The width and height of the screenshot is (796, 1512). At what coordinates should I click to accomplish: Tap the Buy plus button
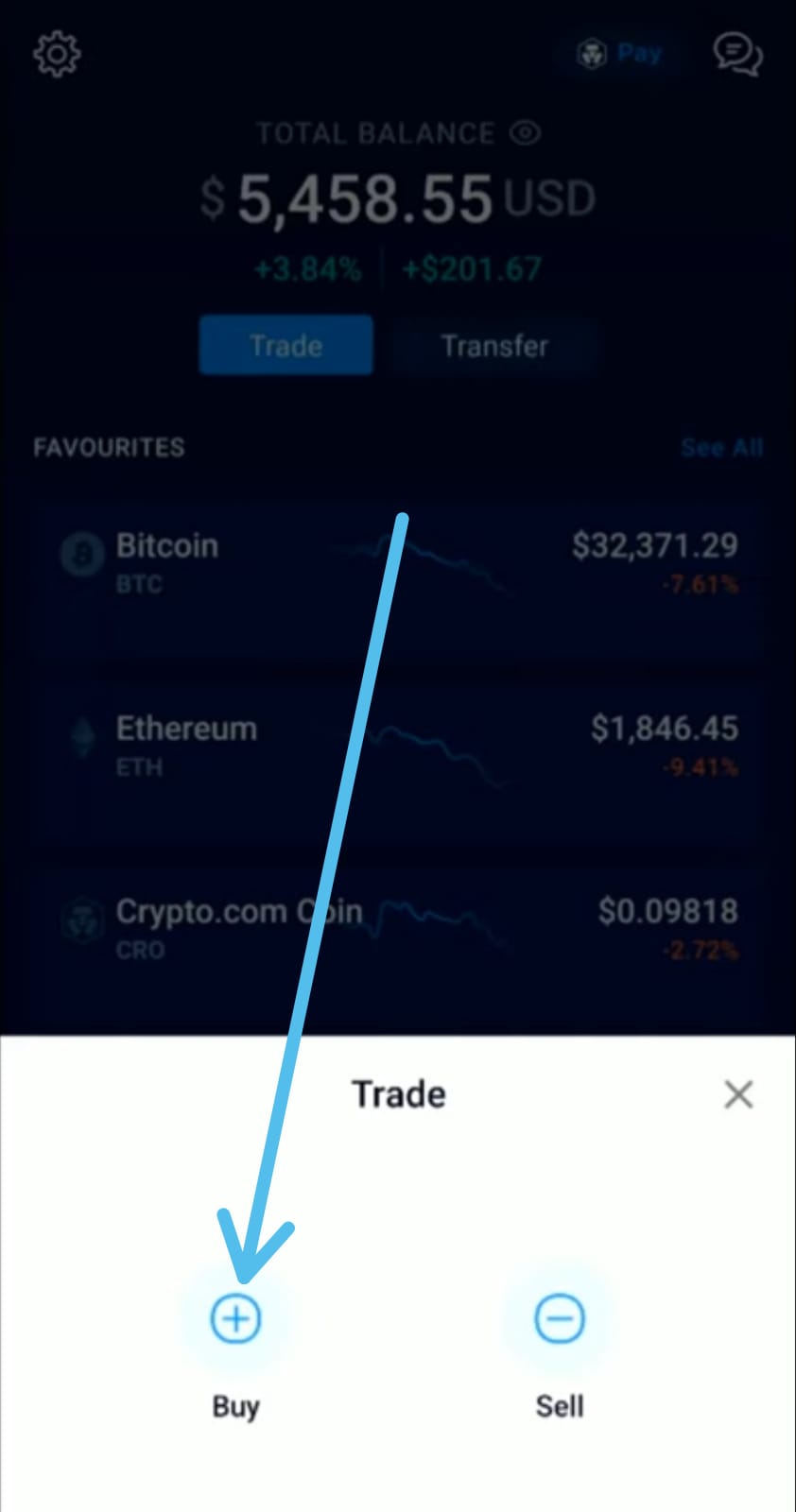235,1318
